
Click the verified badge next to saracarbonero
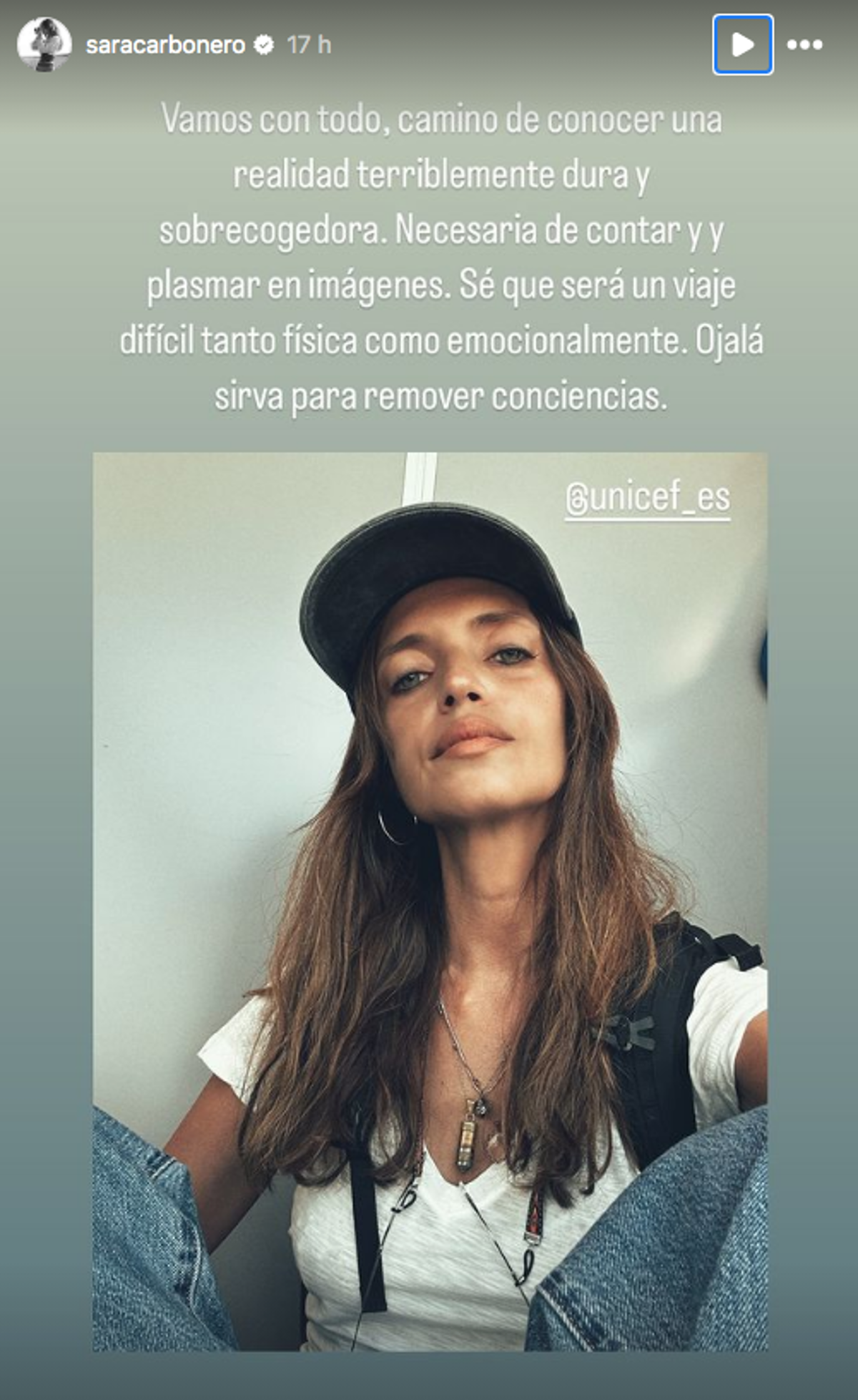click(265, 43)
